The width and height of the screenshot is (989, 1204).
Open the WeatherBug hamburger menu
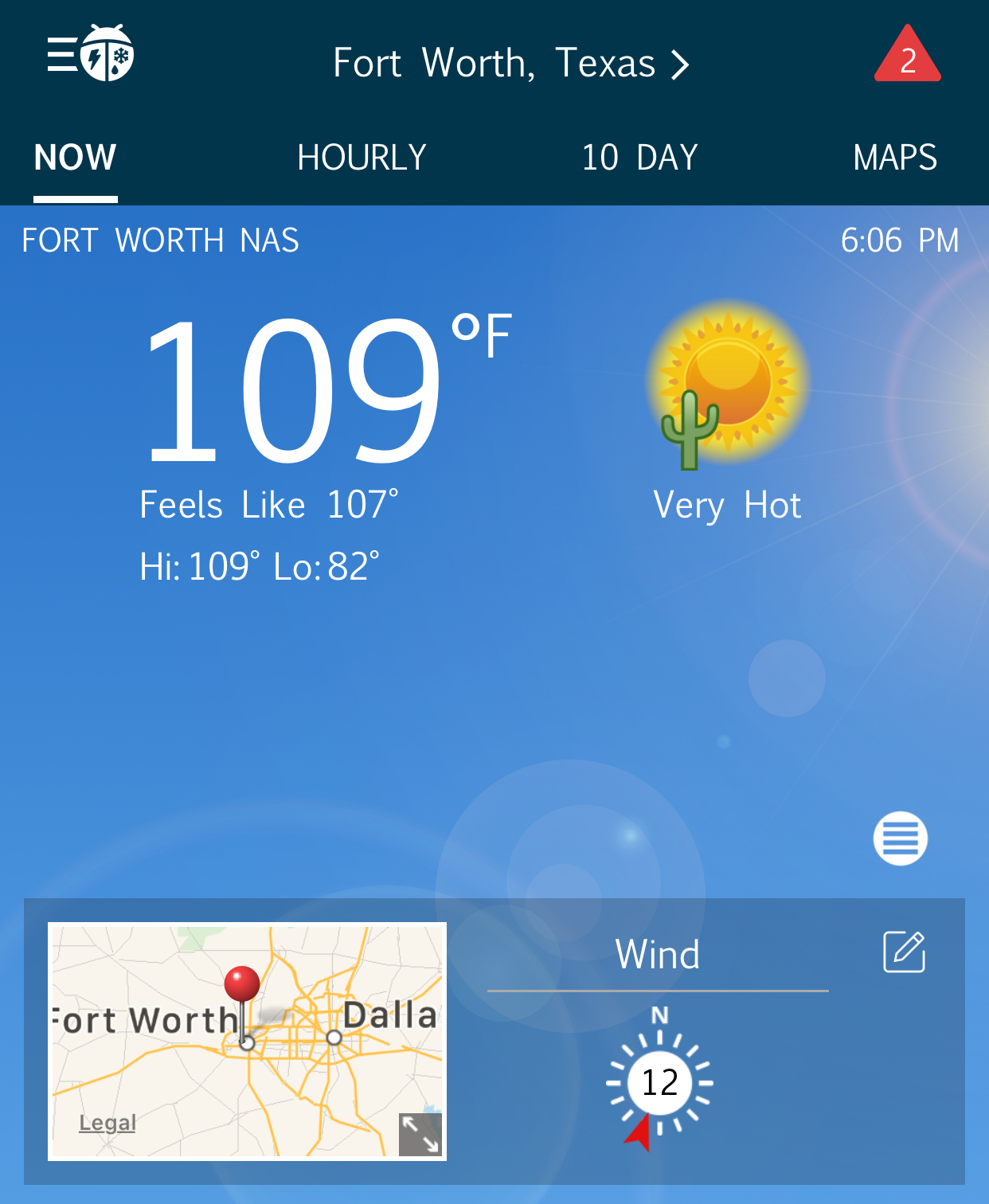pyautogui.click(x=88, y=54)
